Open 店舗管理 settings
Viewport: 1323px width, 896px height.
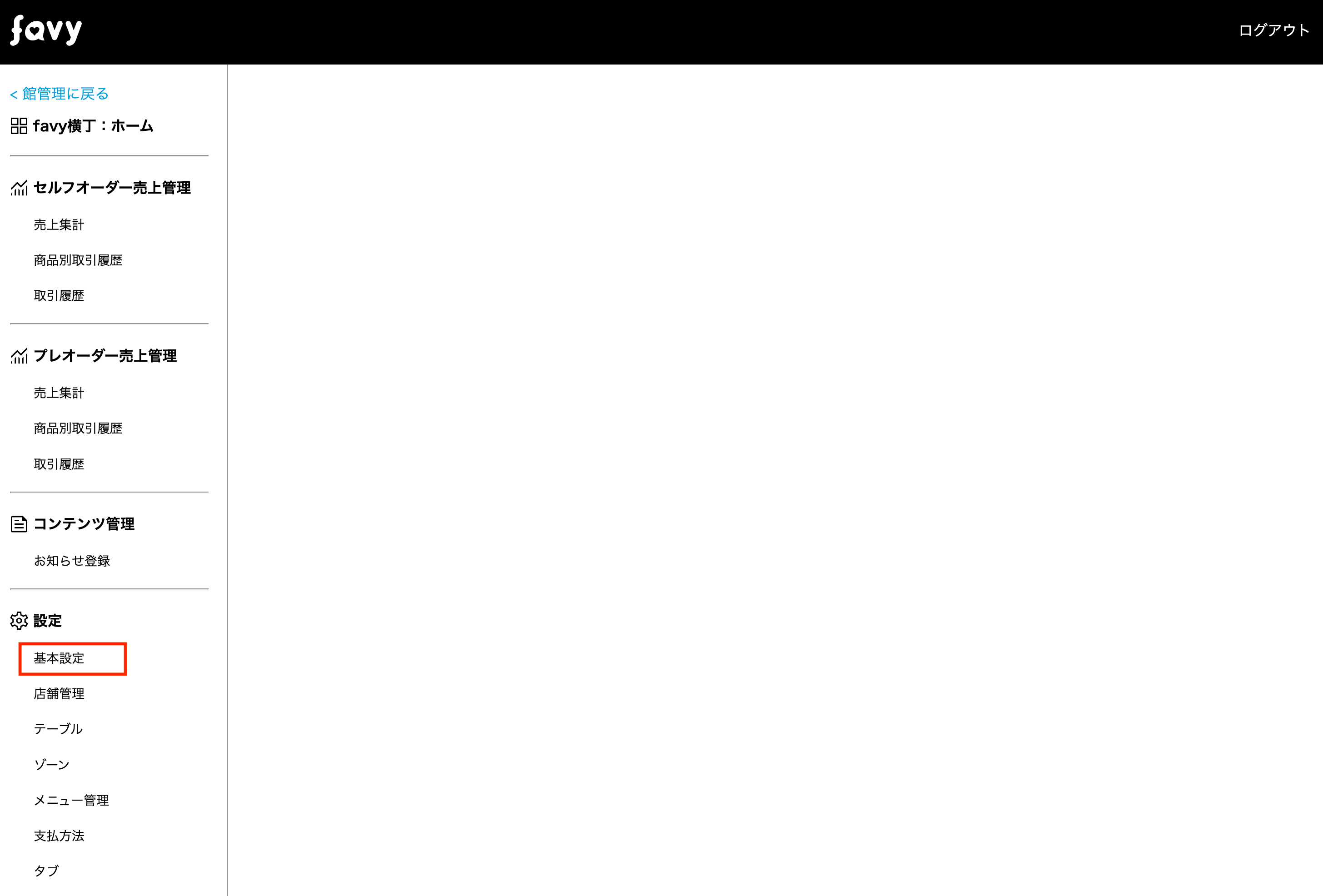59,693
